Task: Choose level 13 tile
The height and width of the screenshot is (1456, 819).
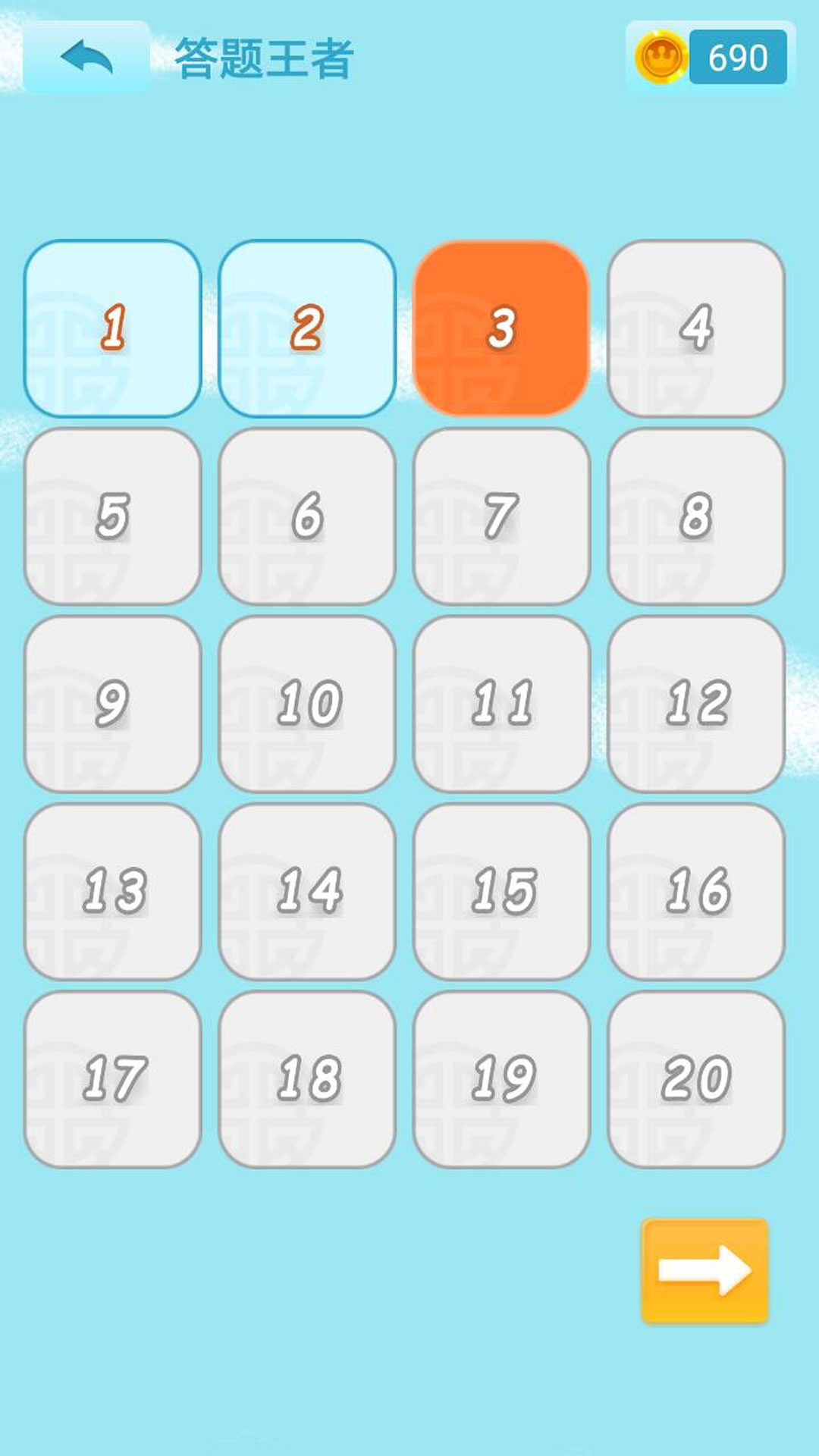Action: (x=113, y=891)
